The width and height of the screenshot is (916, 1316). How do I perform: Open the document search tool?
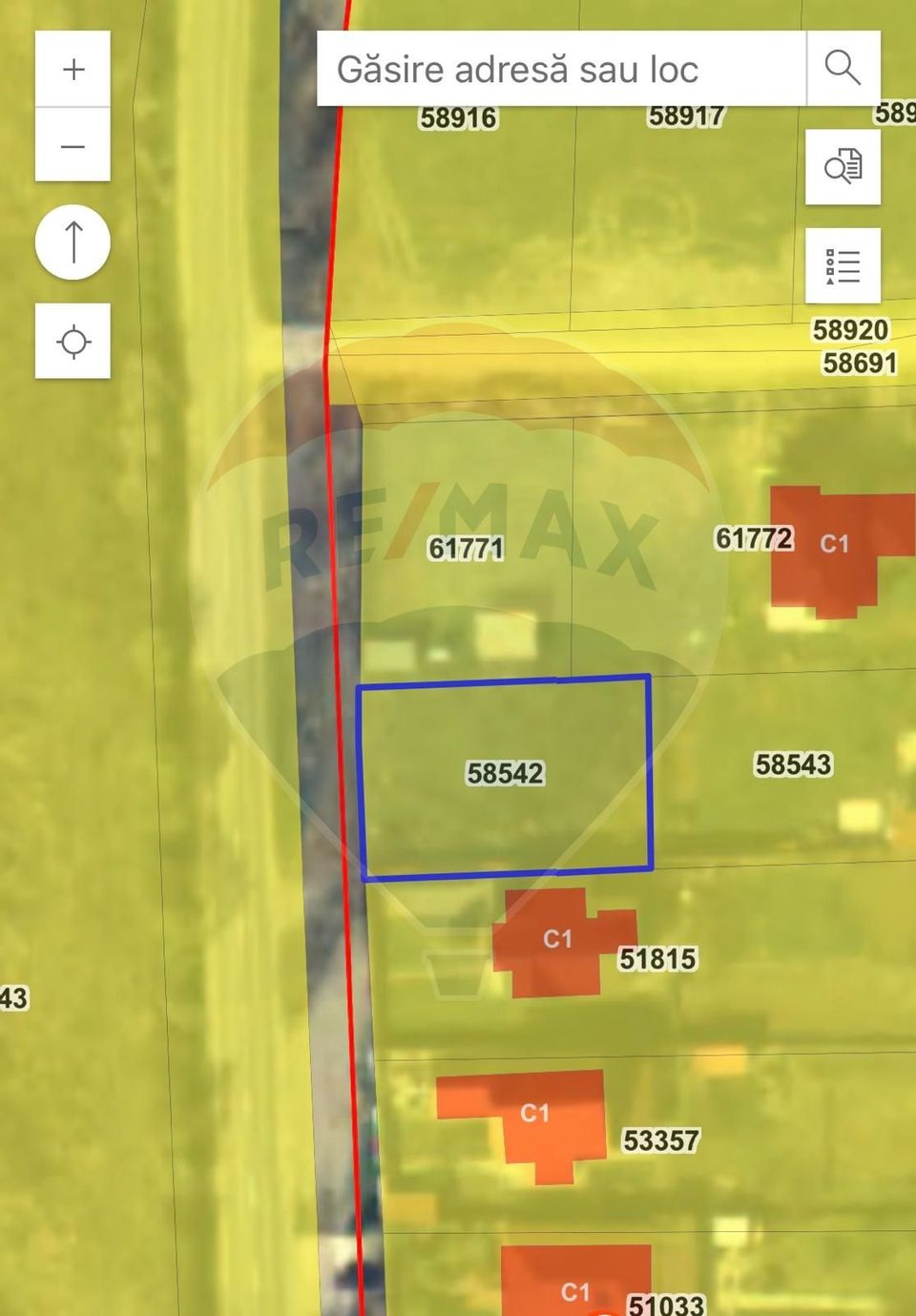(x=843, y=167)
